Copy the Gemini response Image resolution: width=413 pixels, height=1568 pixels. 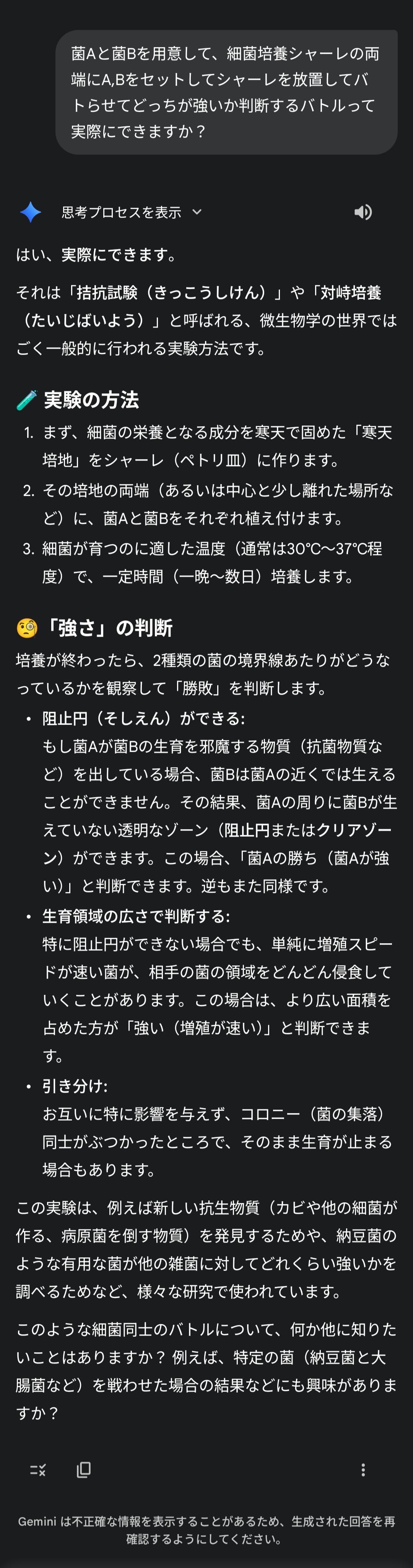83,1470
